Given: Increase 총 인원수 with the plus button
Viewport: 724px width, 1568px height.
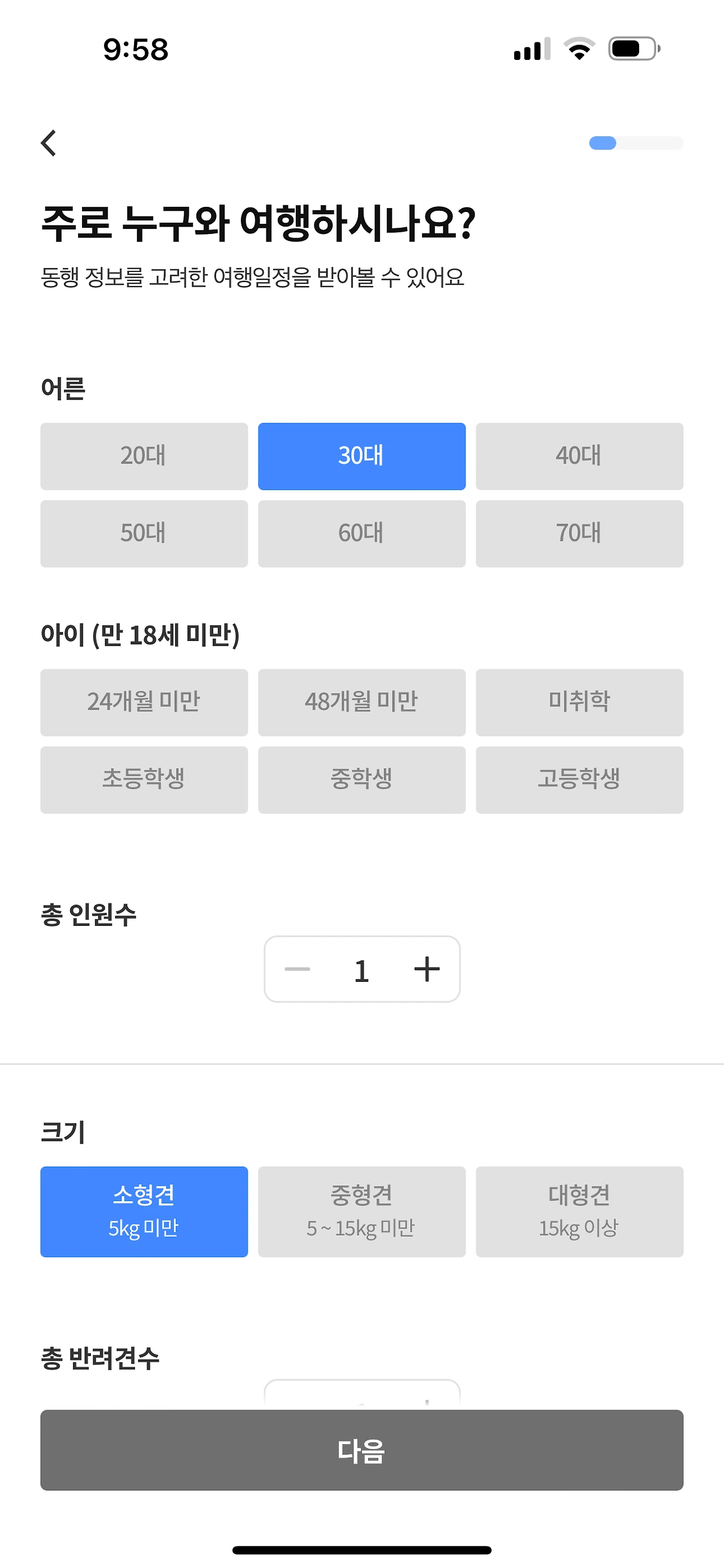Looking at the screenshot, I should pyautogui.click(x=427, y=969).
